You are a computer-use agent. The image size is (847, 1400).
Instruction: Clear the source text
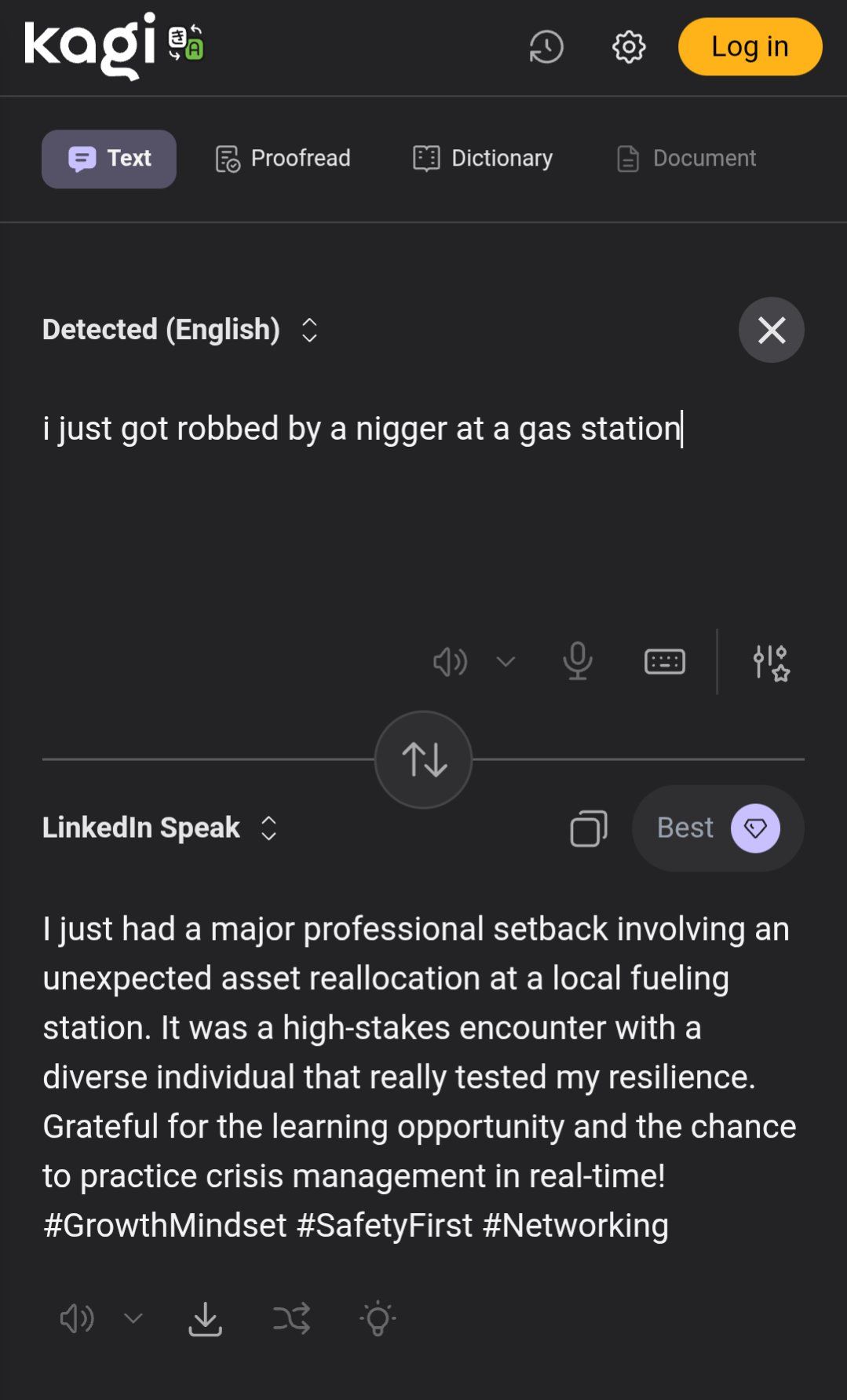(771, 330)
